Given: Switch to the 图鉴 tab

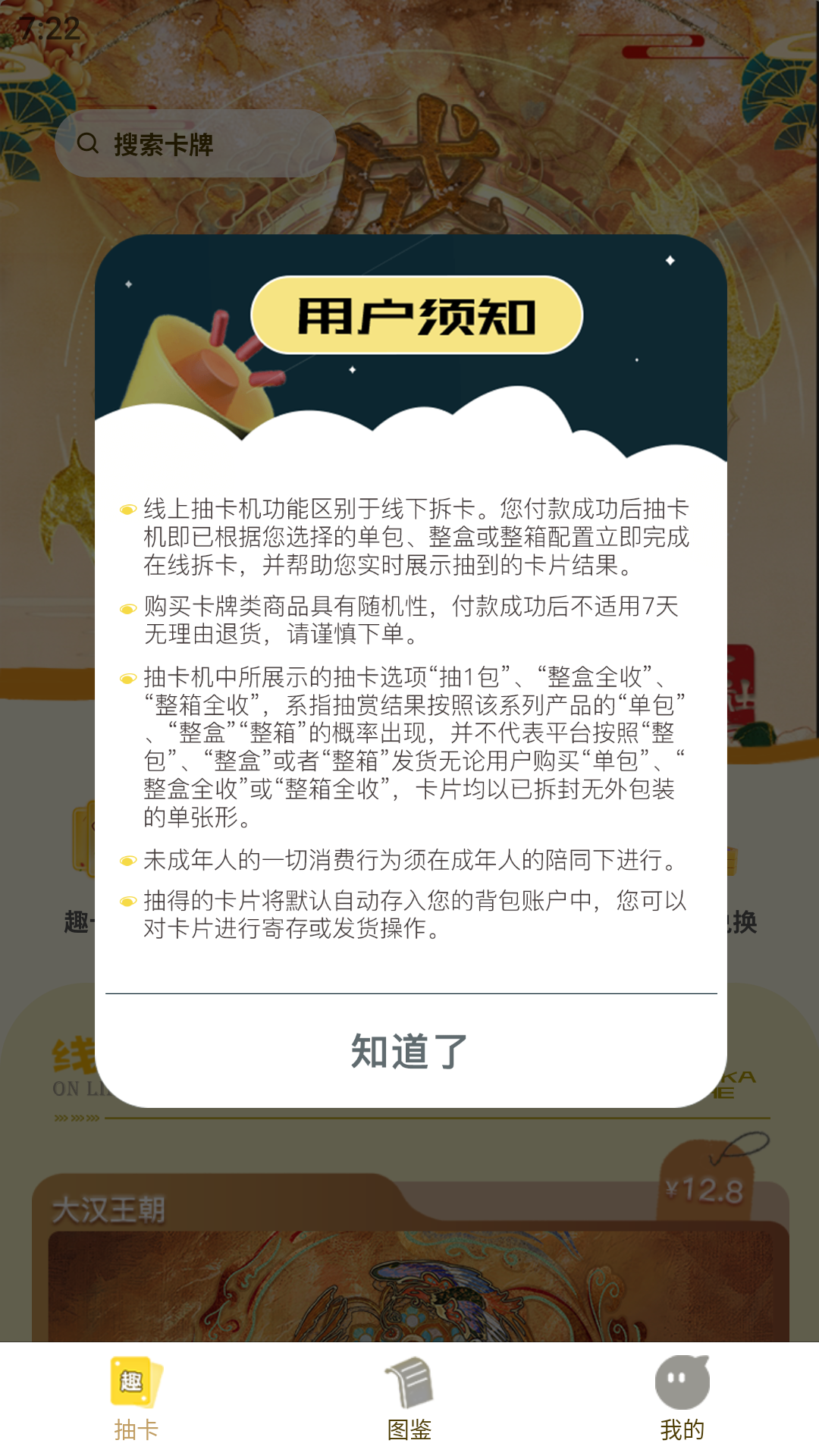Looking at the screenshot, I should pyautogui.click(x=409, y=1400).
